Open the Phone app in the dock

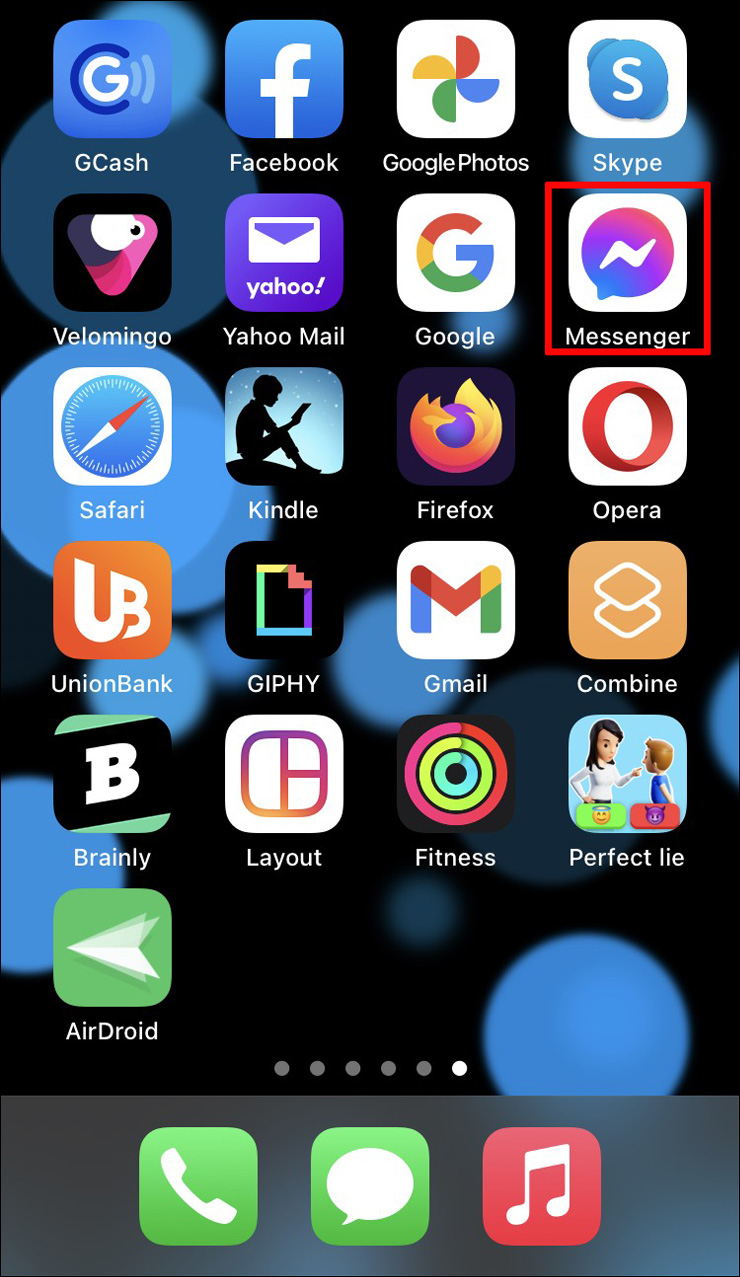click(198, 1187)
